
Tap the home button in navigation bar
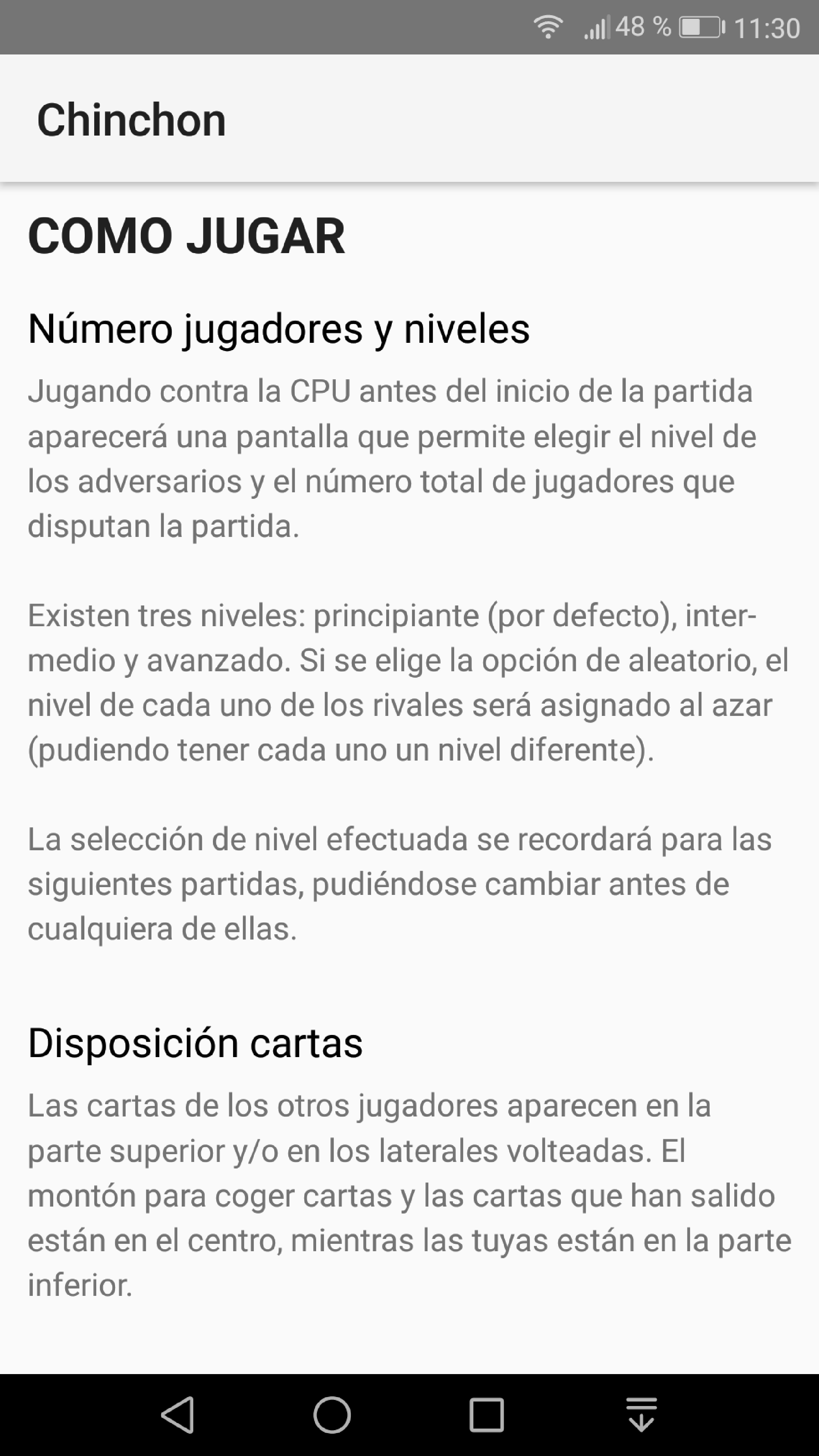pos(332,1415)
